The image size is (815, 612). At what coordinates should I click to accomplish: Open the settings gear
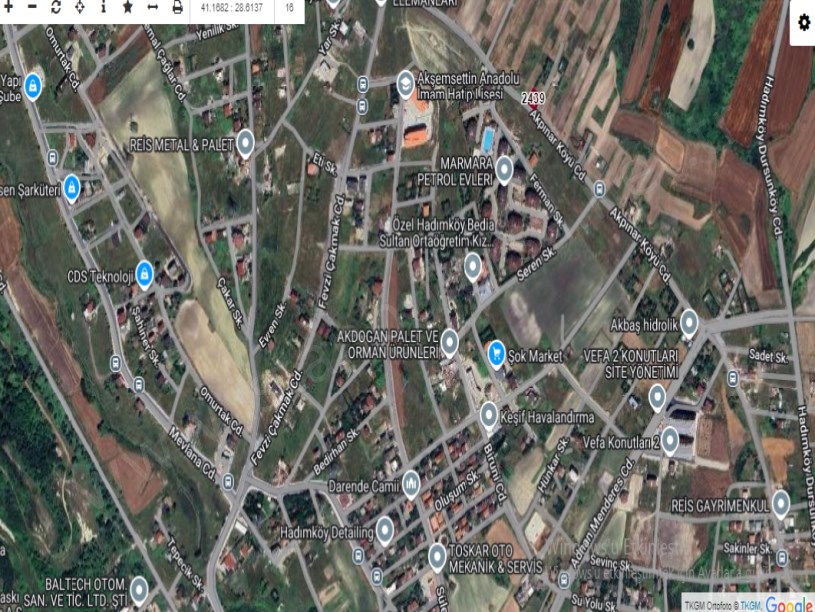pyautogui.click(x=803, y=22)
